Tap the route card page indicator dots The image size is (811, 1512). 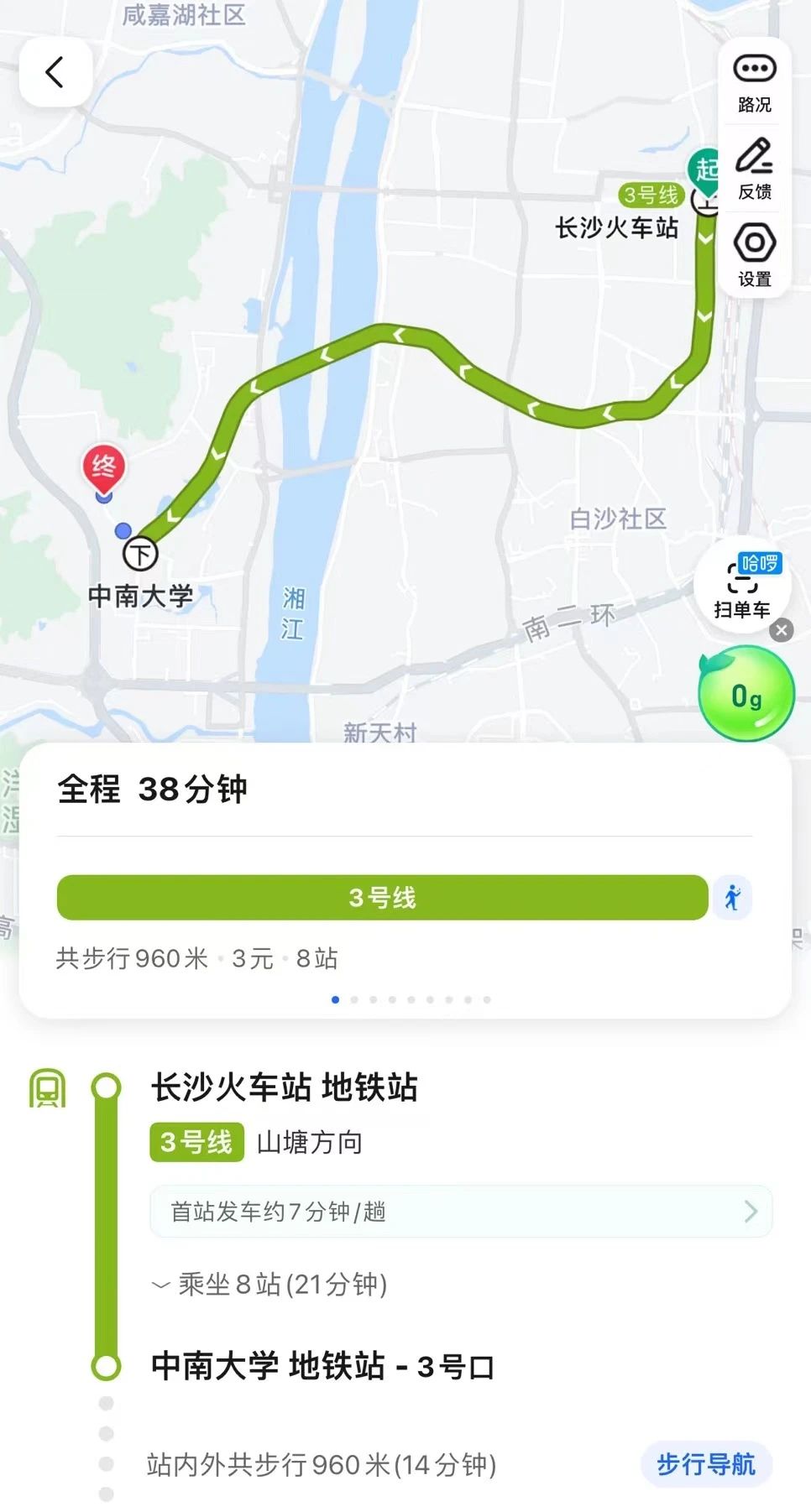(x=411, y=999)
